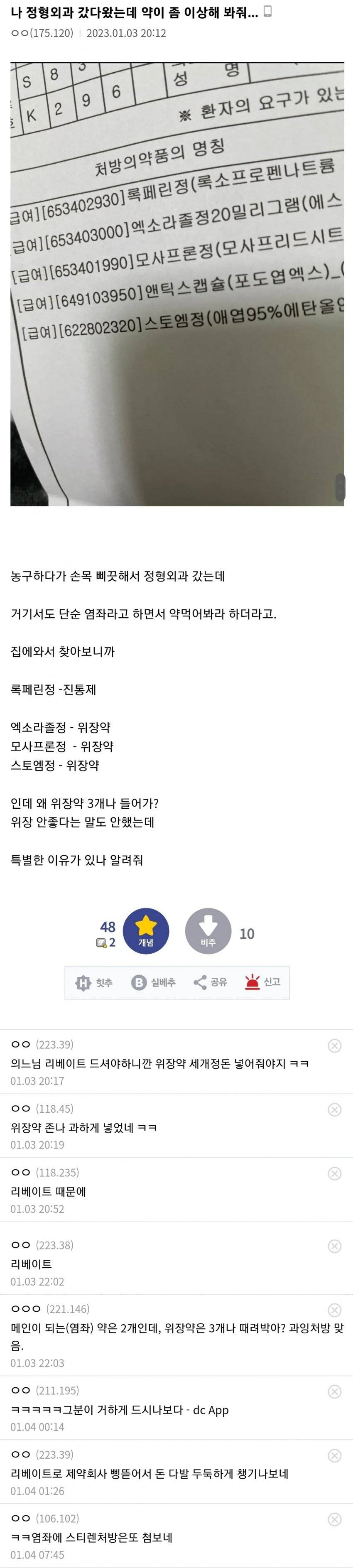Screen dimensions: 353x1568
Task: Delete the comment by 118.235
Action: click(335, 1173)
